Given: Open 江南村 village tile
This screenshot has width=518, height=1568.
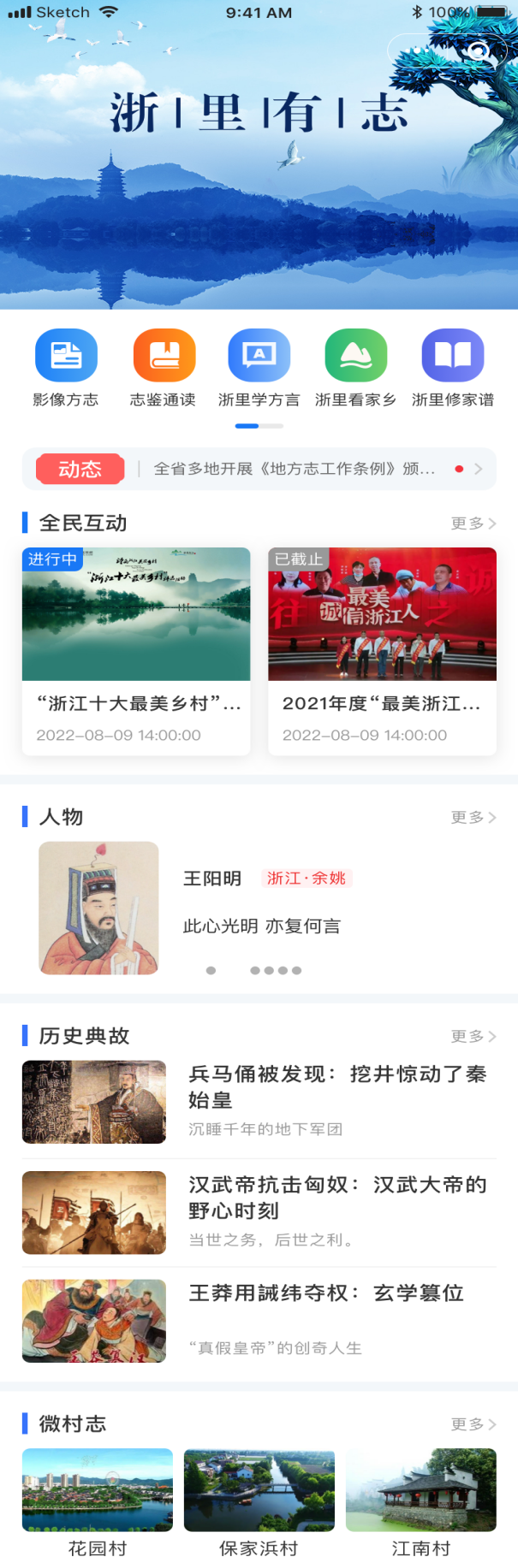Looking at the screenshot, I should [x=420, y=1500].
